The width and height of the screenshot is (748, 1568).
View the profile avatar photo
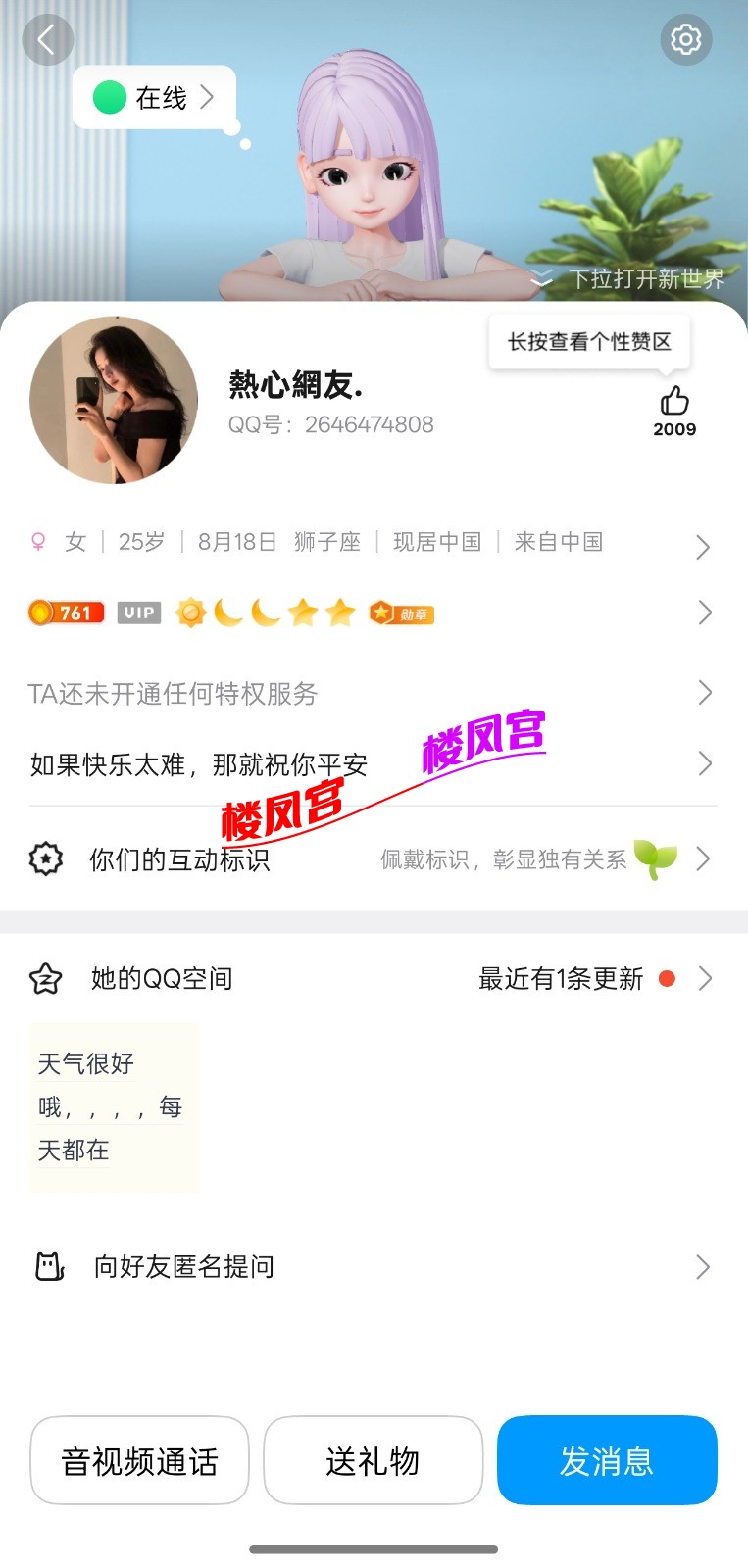114,400
